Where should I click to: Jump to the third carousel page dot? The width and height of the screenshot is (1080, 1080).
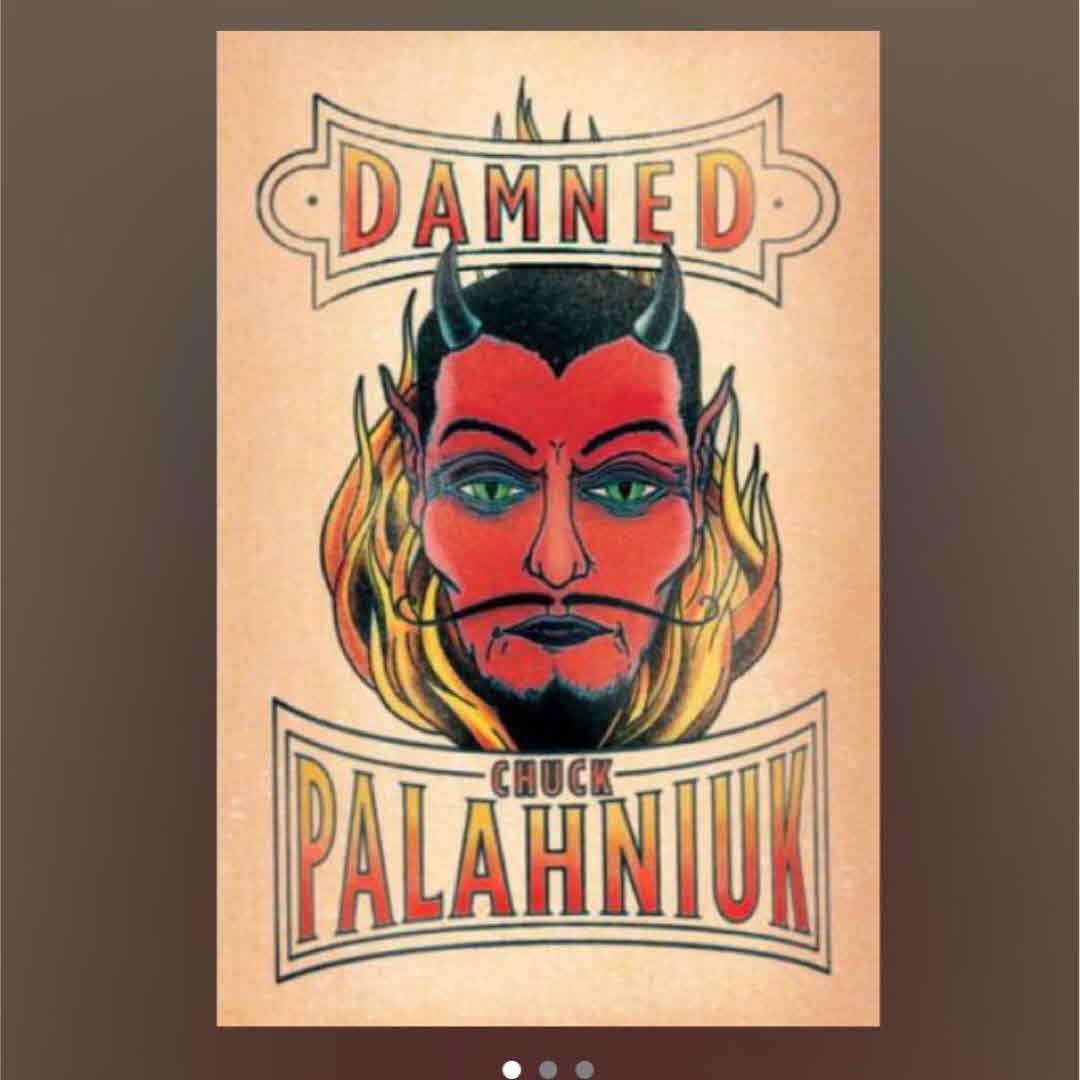tap(584, 1069)
